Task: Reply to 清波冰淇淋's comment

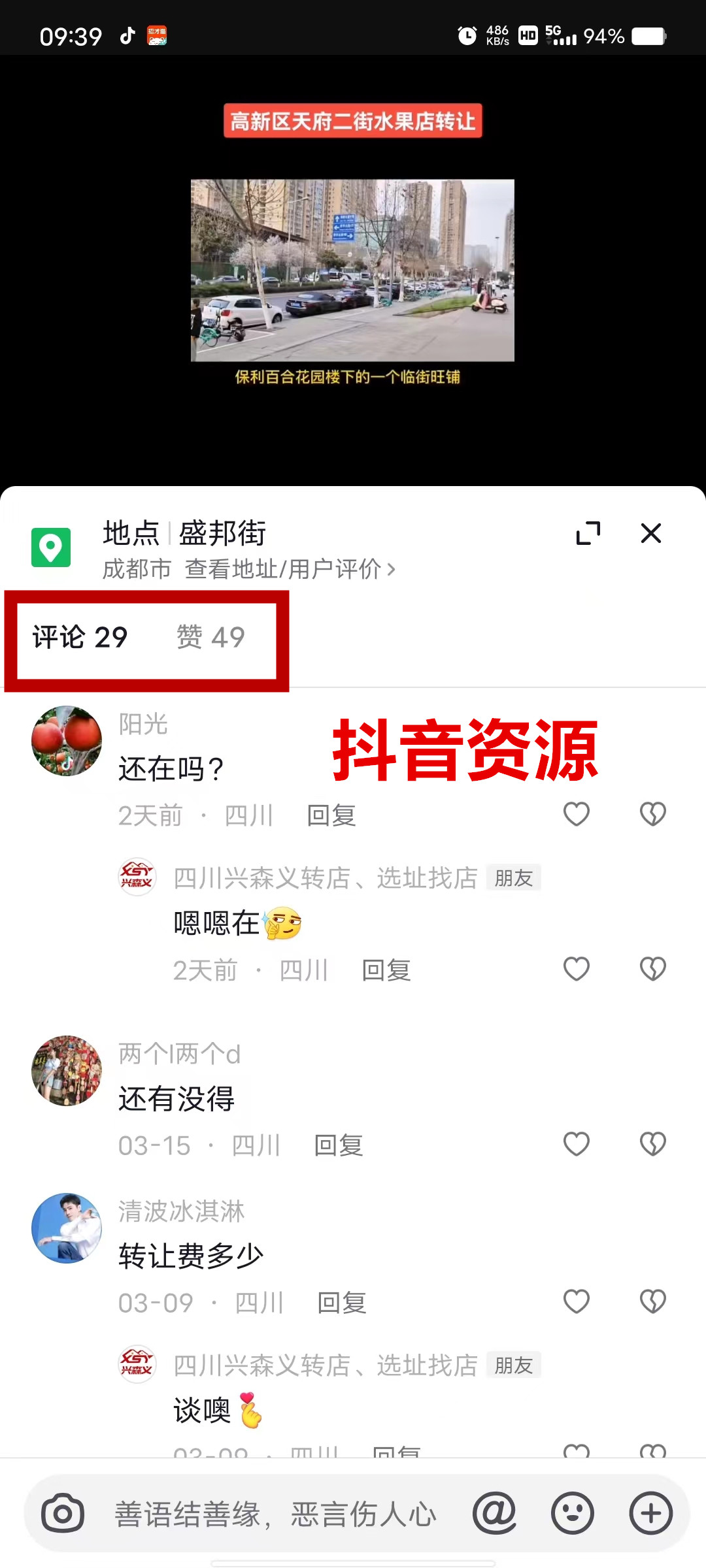Action: [341, 1303]
